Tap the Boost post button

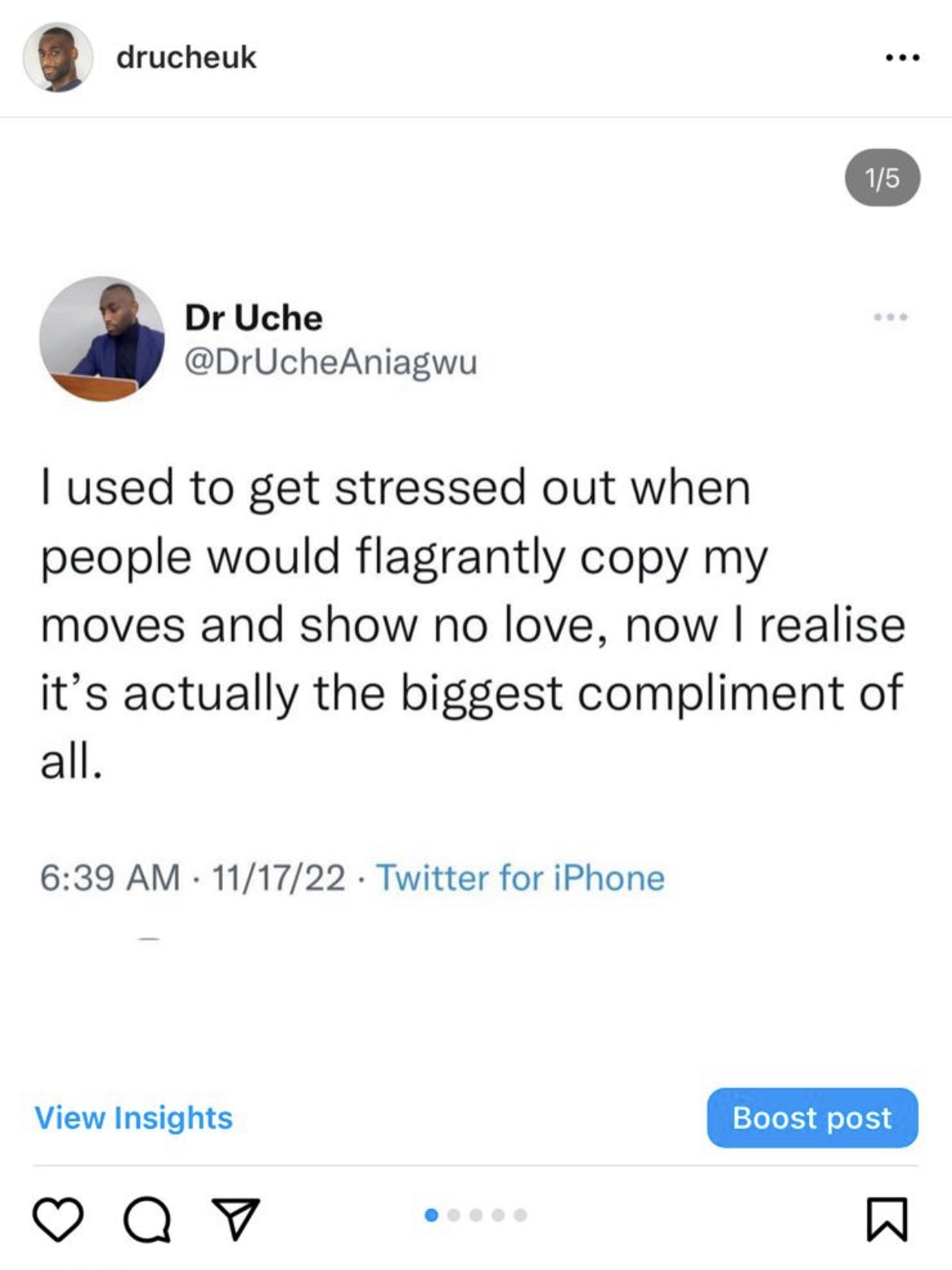(812, 1118)
